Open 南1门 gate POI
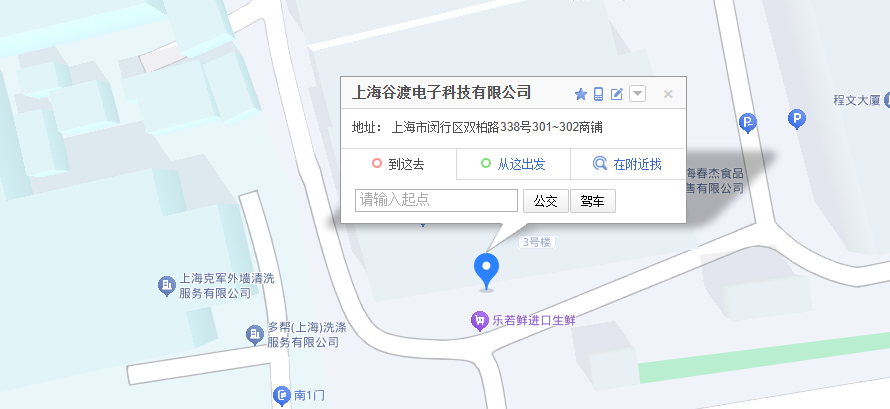 [x=282, y=396]
